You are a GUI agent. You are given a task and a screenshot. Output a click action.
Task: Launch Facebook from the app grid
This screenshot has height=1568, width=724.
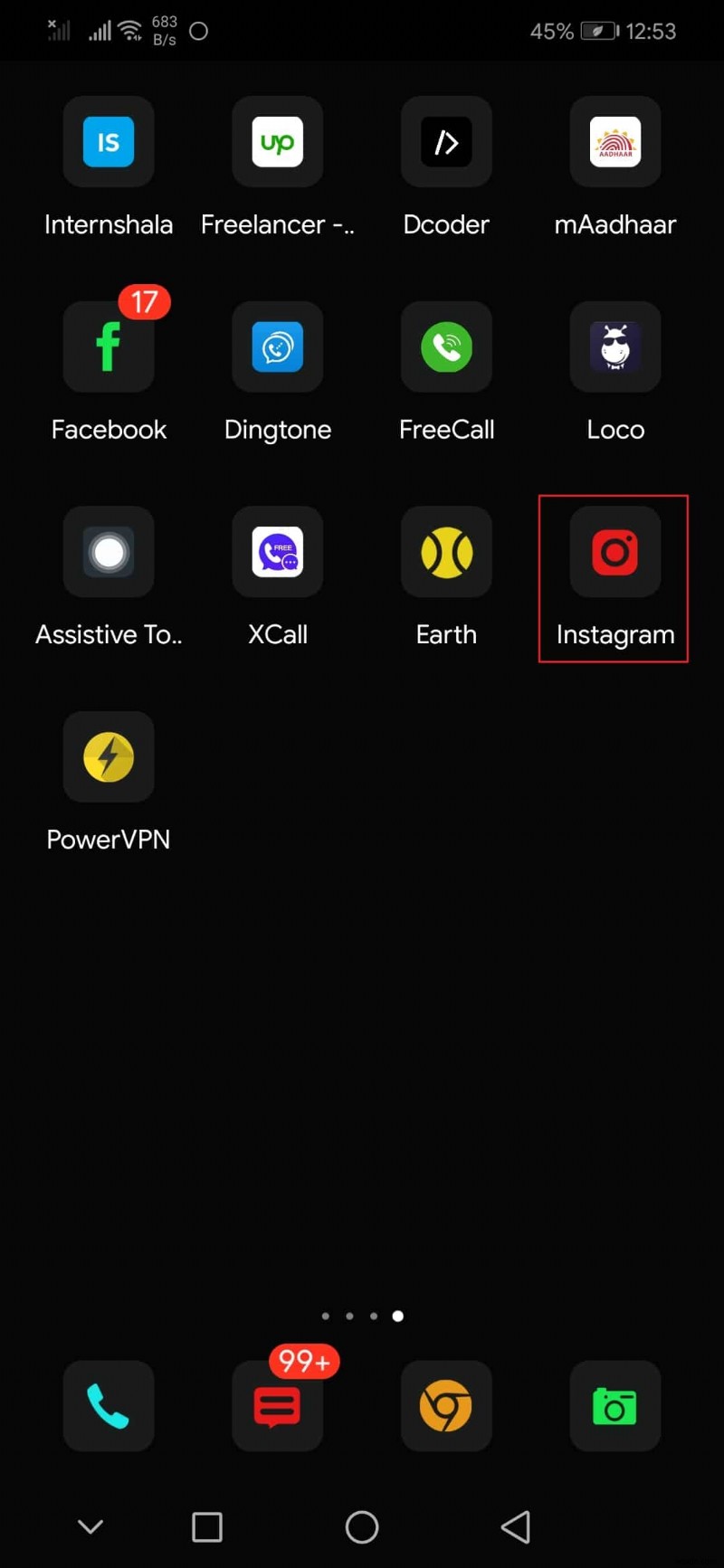[109, 347]
